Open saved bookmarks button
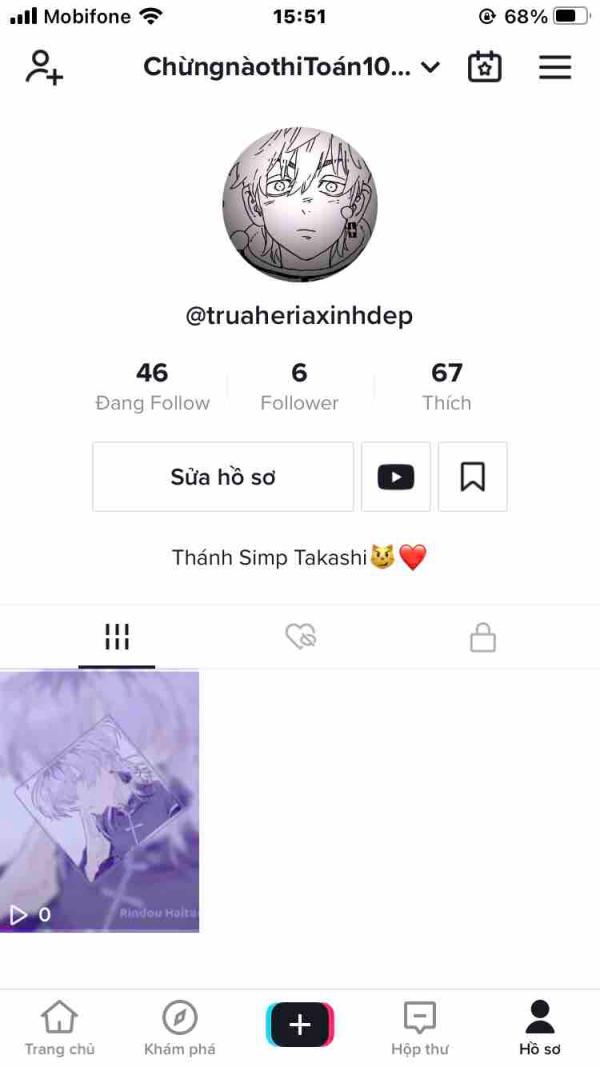Screen dimensions: 600x1067 [472, 477]
